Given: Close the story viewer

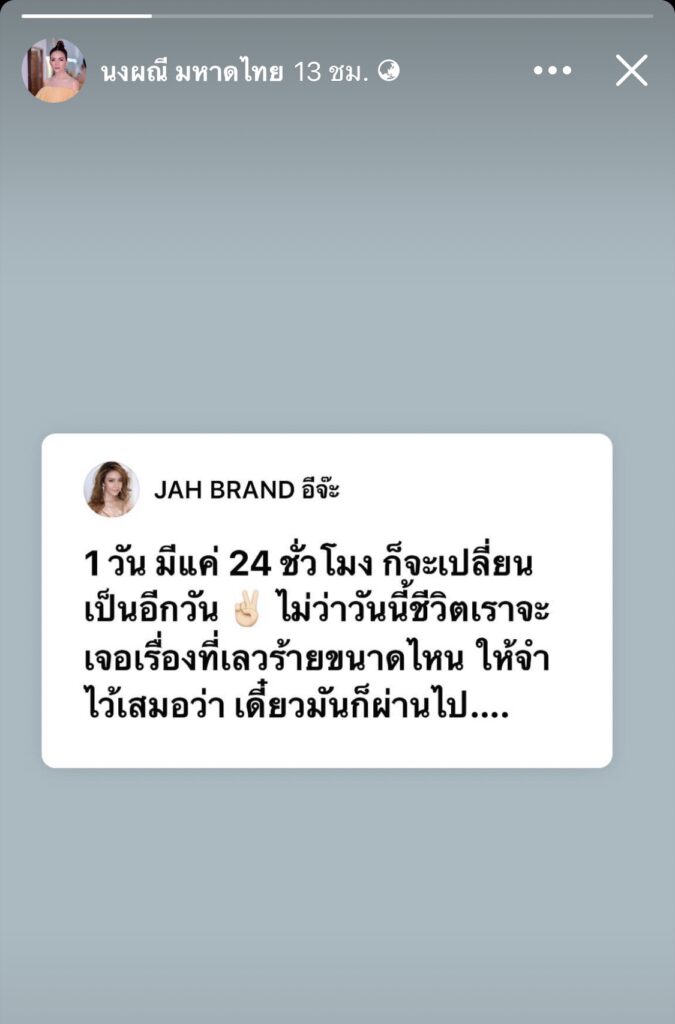Looking at the screenshot, I should coord(631,71).
